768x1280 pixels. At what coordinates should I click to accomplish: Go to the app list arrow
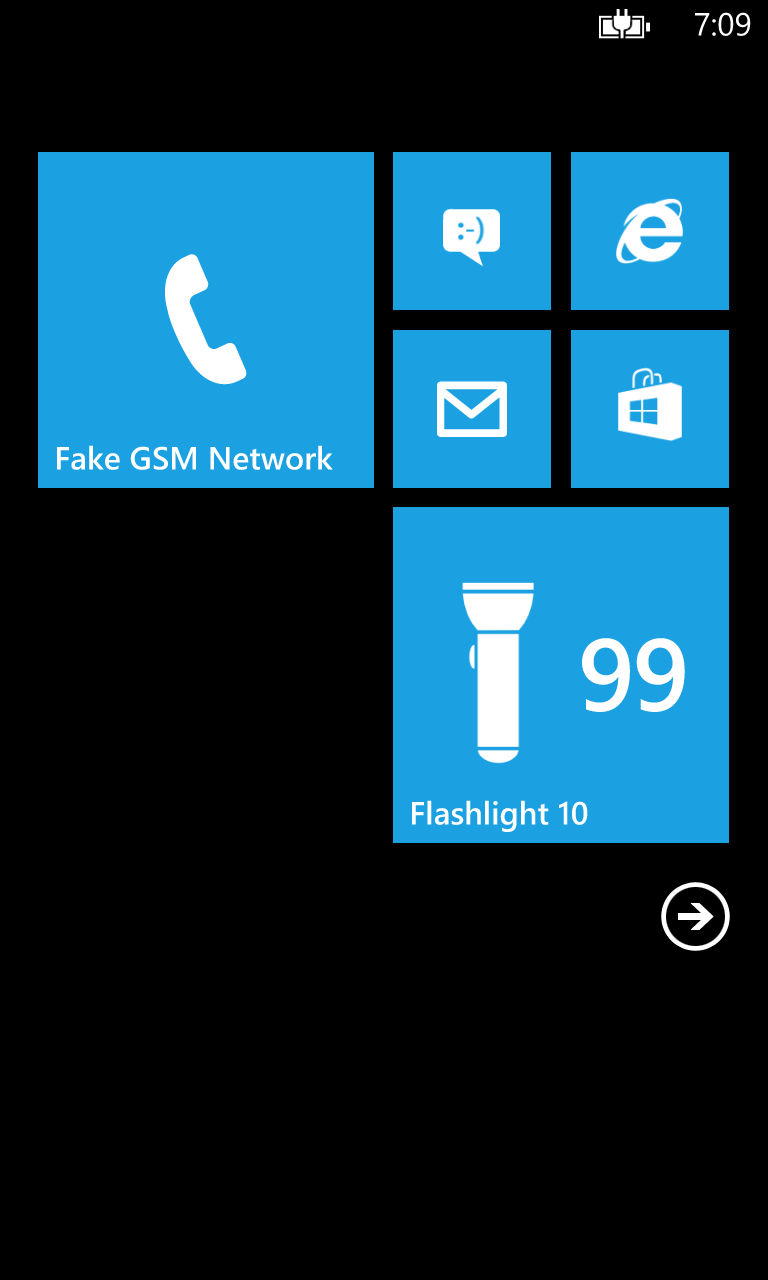[x=696, y=916]
